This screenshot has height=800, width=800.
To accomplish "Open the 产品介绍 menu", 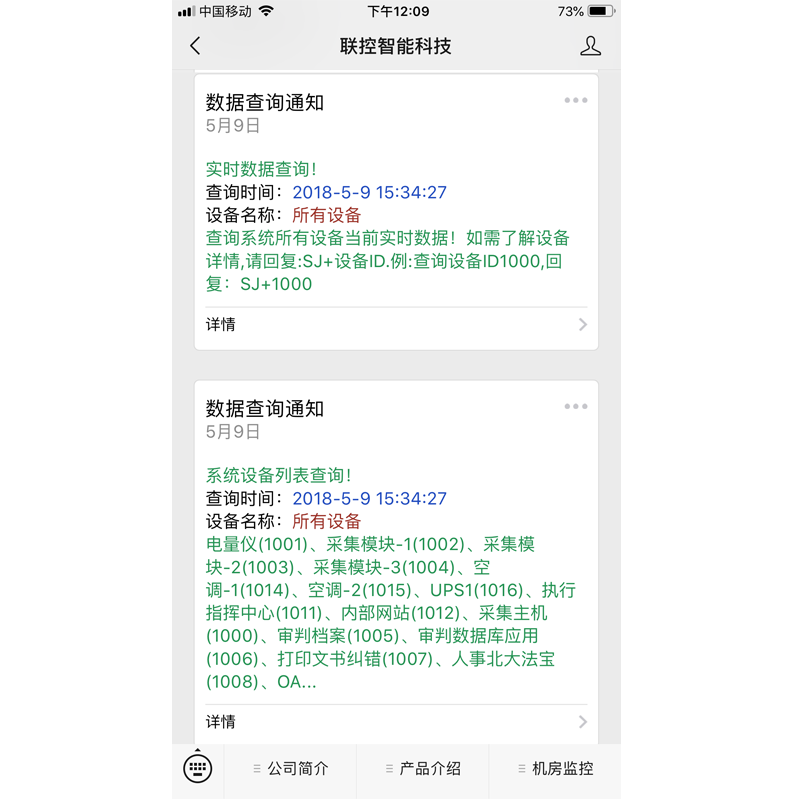I will coord(422,769).
